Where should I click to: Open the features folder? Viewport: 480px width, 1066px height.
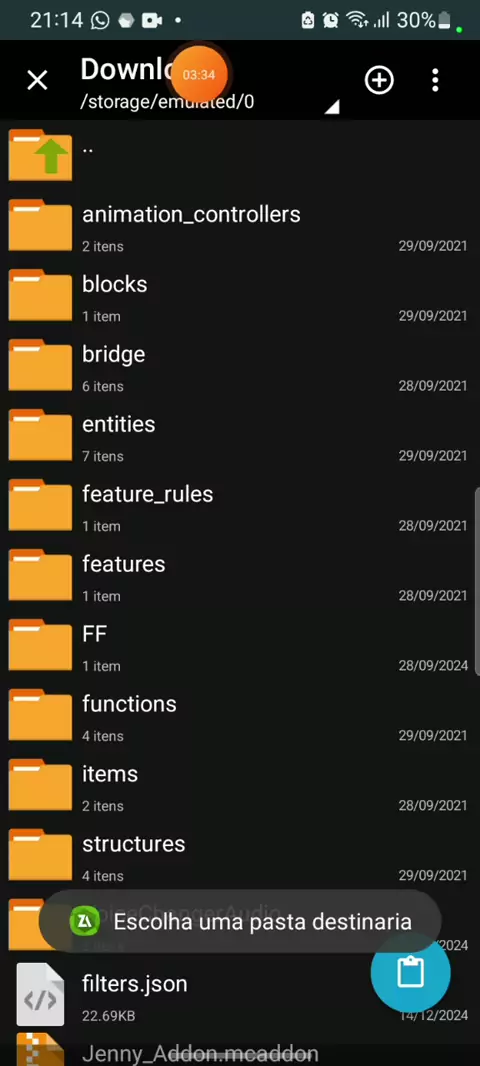coord(240,577)
